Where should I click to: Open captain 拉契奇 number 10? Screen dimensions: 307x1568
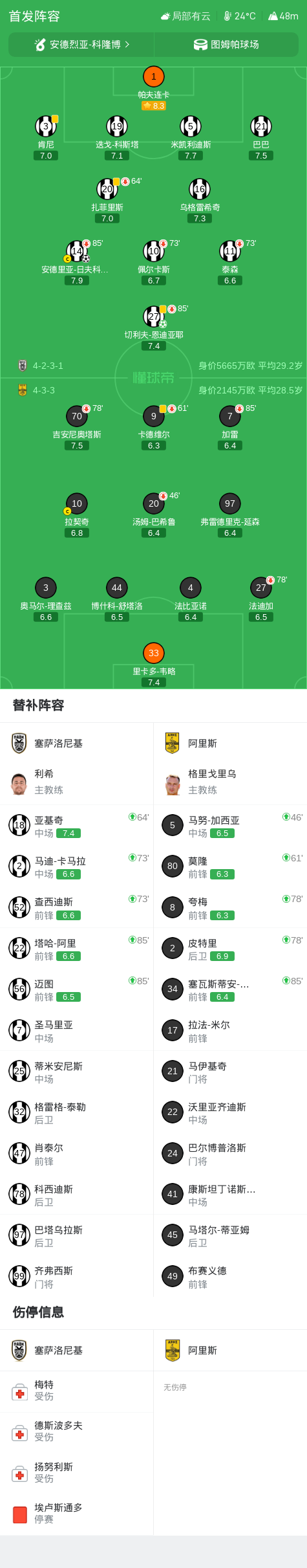(77, 515)
